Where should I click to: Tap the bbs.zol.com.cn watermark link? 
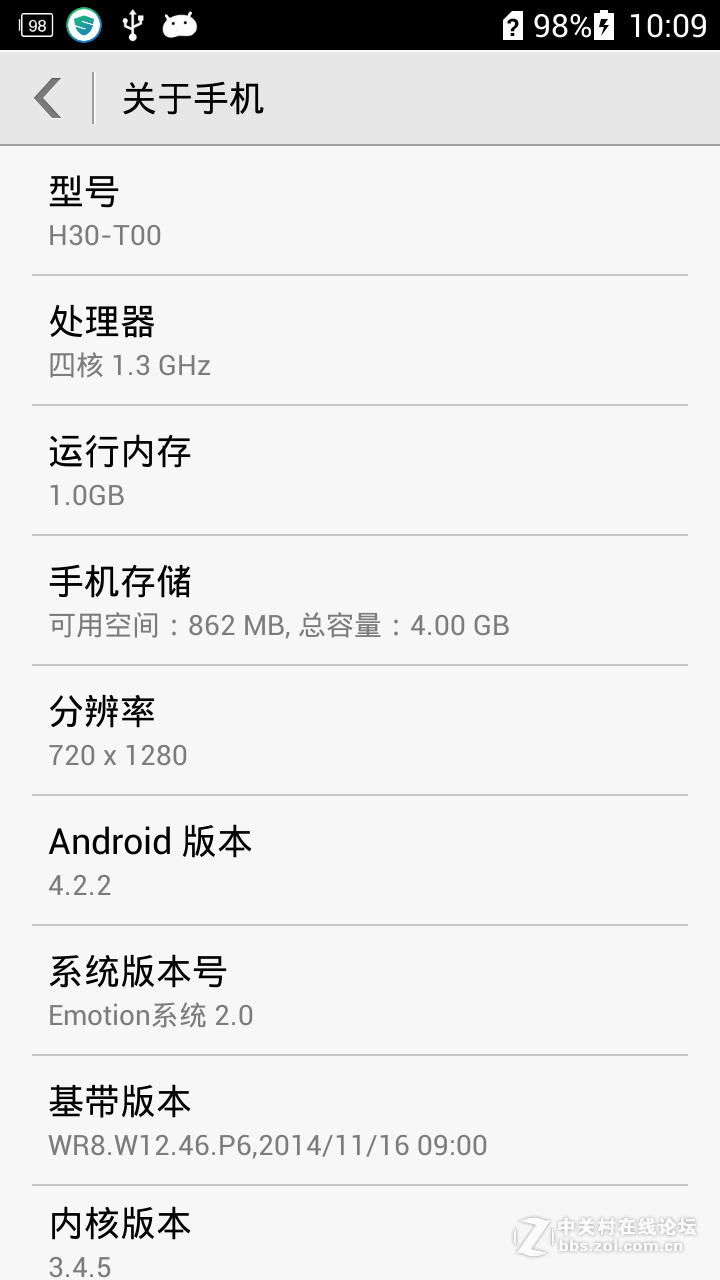(x=637, y=1245)
